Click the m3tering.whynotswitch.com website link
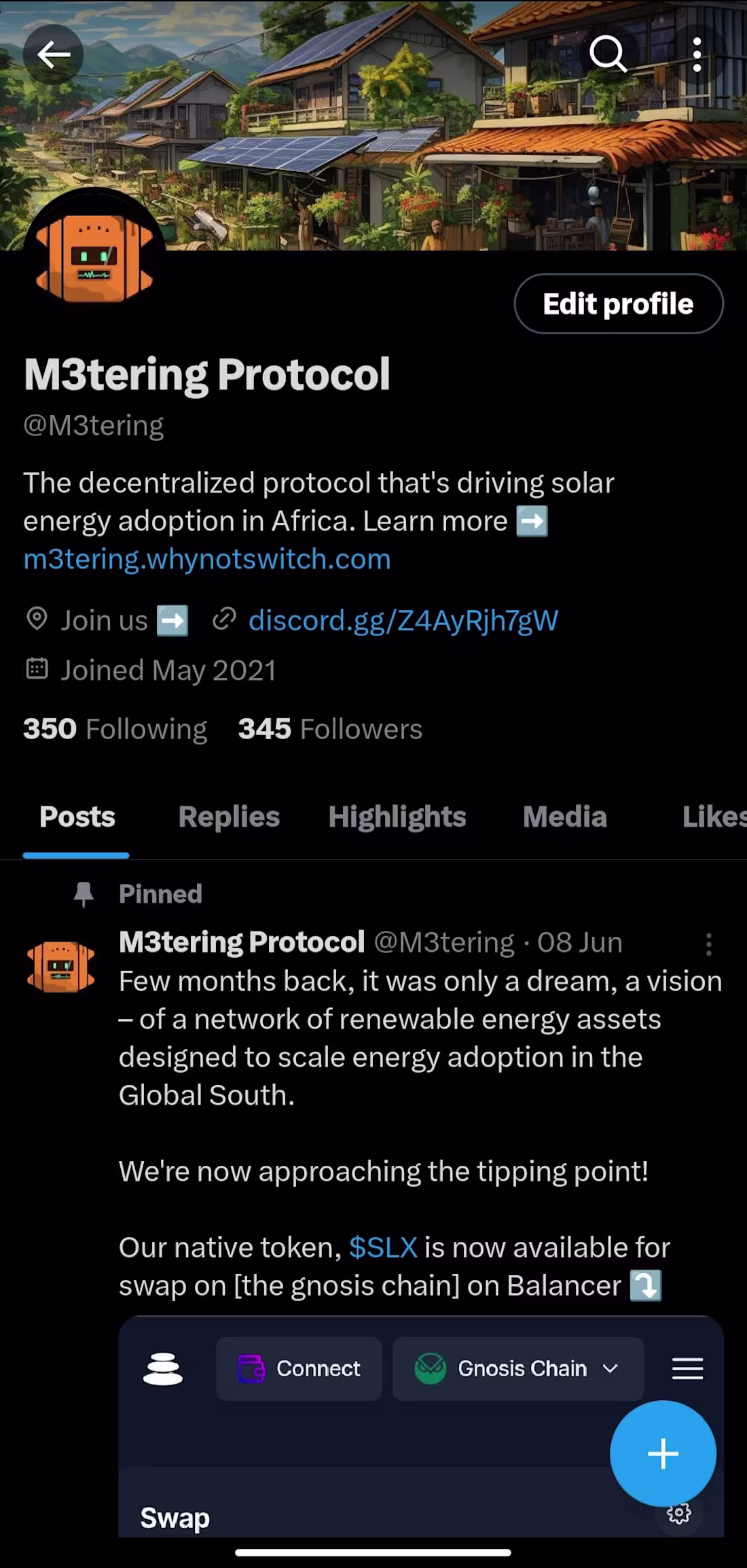The height and width of the screenshot is (1568, 747). point(207,558)
